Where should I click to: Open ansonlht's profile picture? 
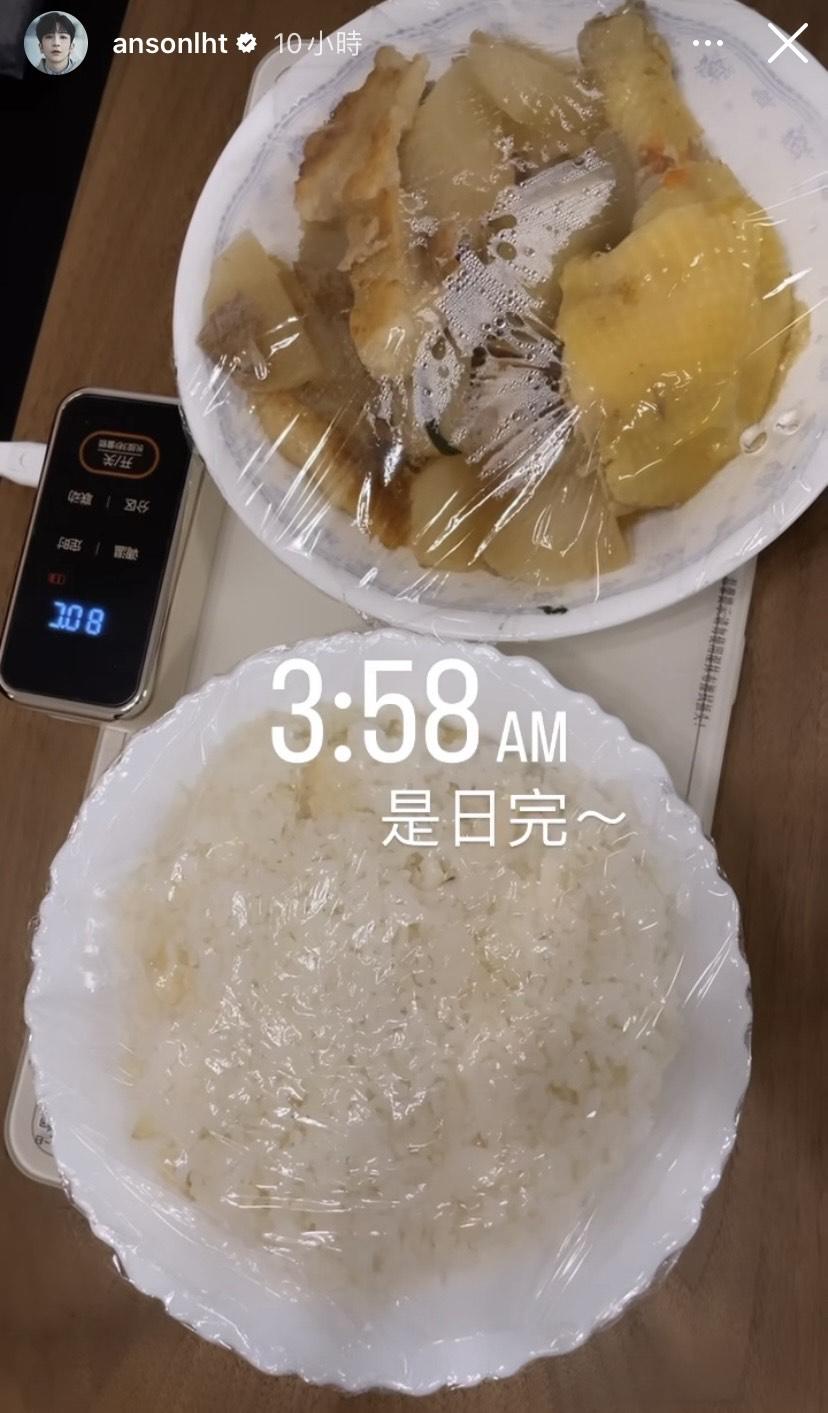55,43
